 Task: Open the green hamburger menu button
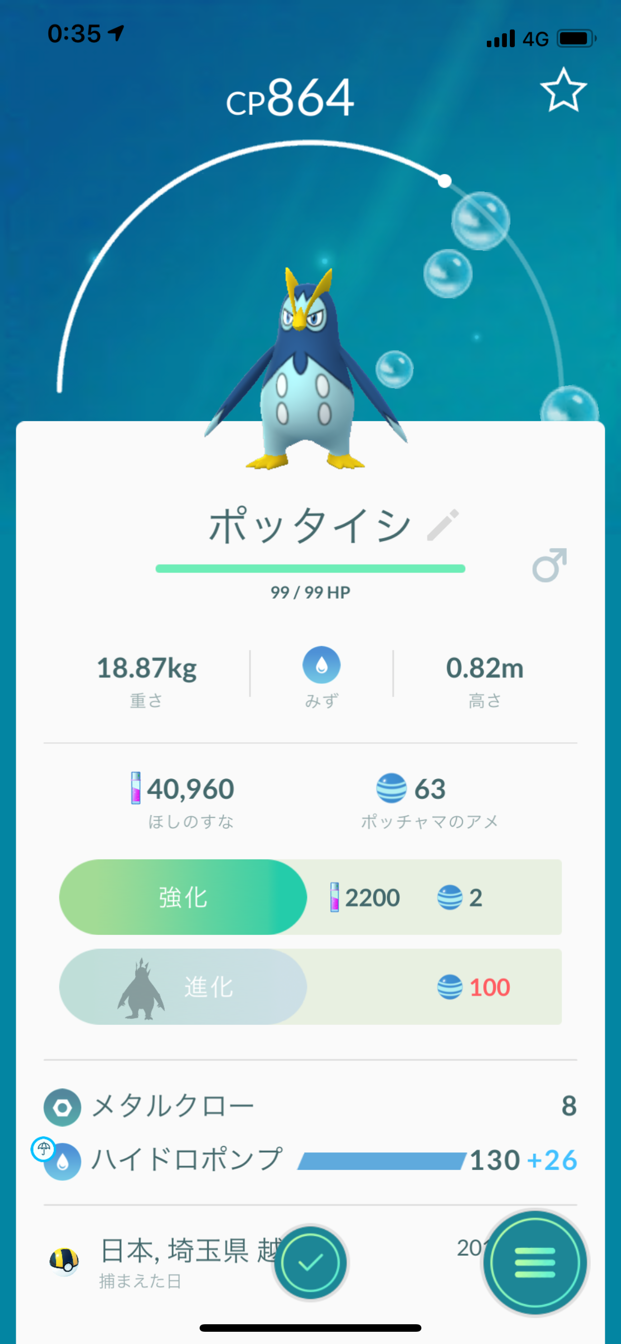click(x=535, y=1264)
